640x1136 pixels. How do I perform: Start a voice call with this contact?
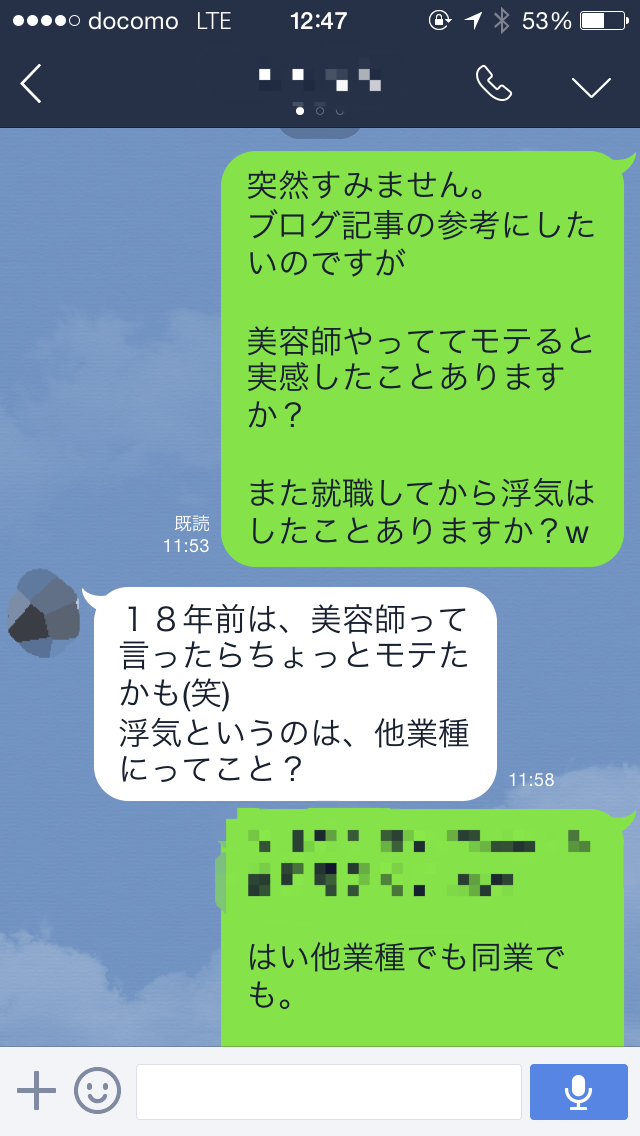[493, 84]
